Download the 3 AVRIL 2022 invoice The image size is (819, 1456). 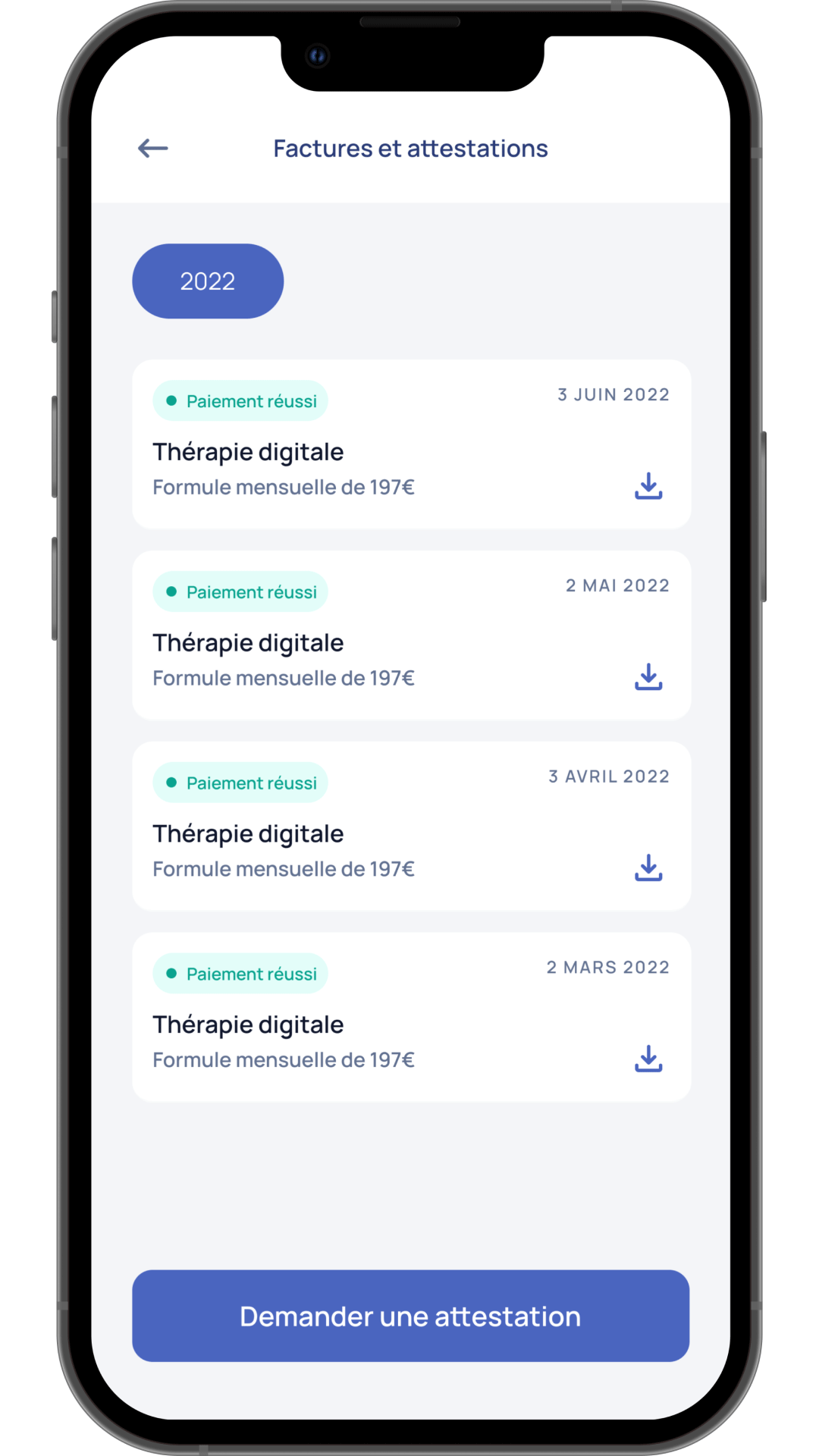[x=648, y=868]
